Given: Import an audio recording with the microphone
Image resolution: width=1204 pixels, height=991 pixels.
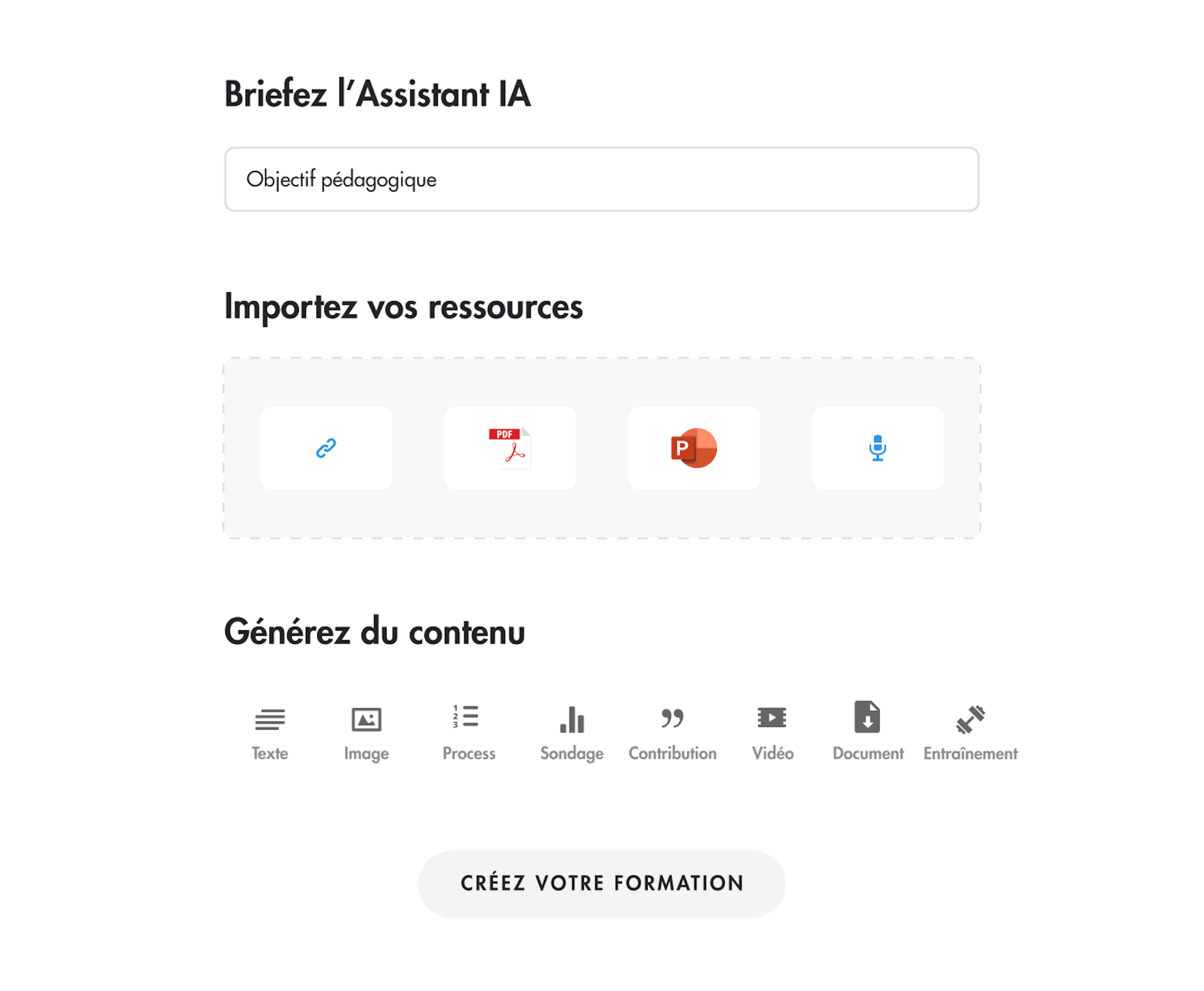Looking at the screenshot, I should point(877,448).
